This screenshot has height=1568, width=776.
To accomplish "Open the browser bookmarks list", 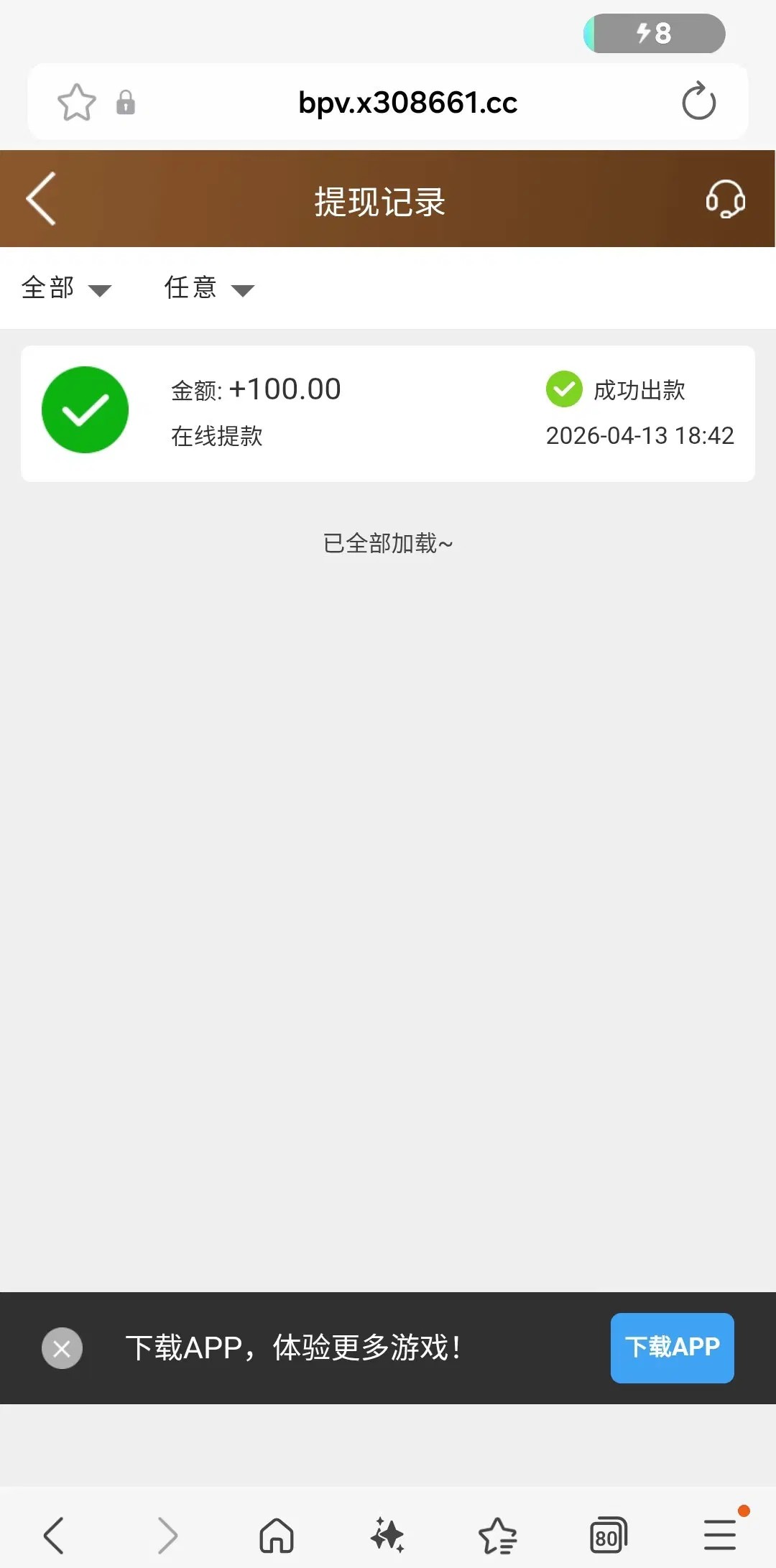I will click(497, 1536).
